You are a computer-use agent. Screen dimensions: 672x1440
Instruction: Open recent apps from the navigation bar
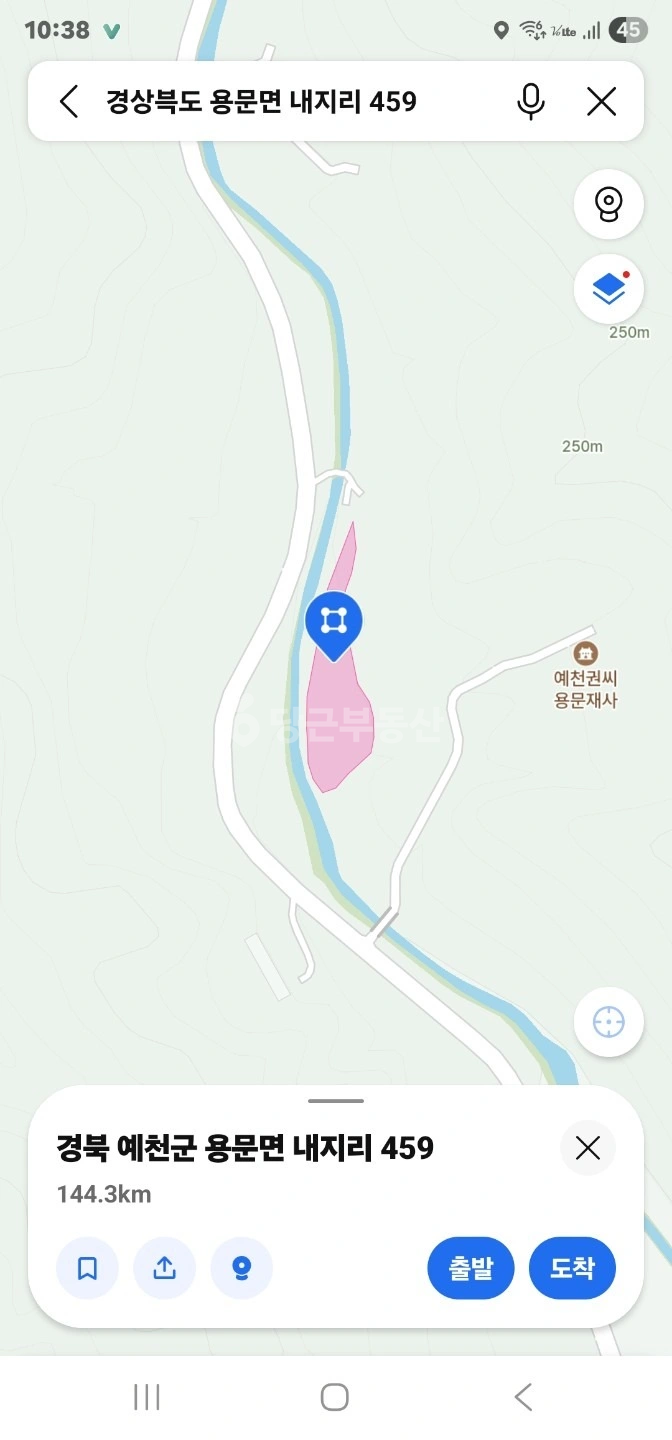[147, 1397]
